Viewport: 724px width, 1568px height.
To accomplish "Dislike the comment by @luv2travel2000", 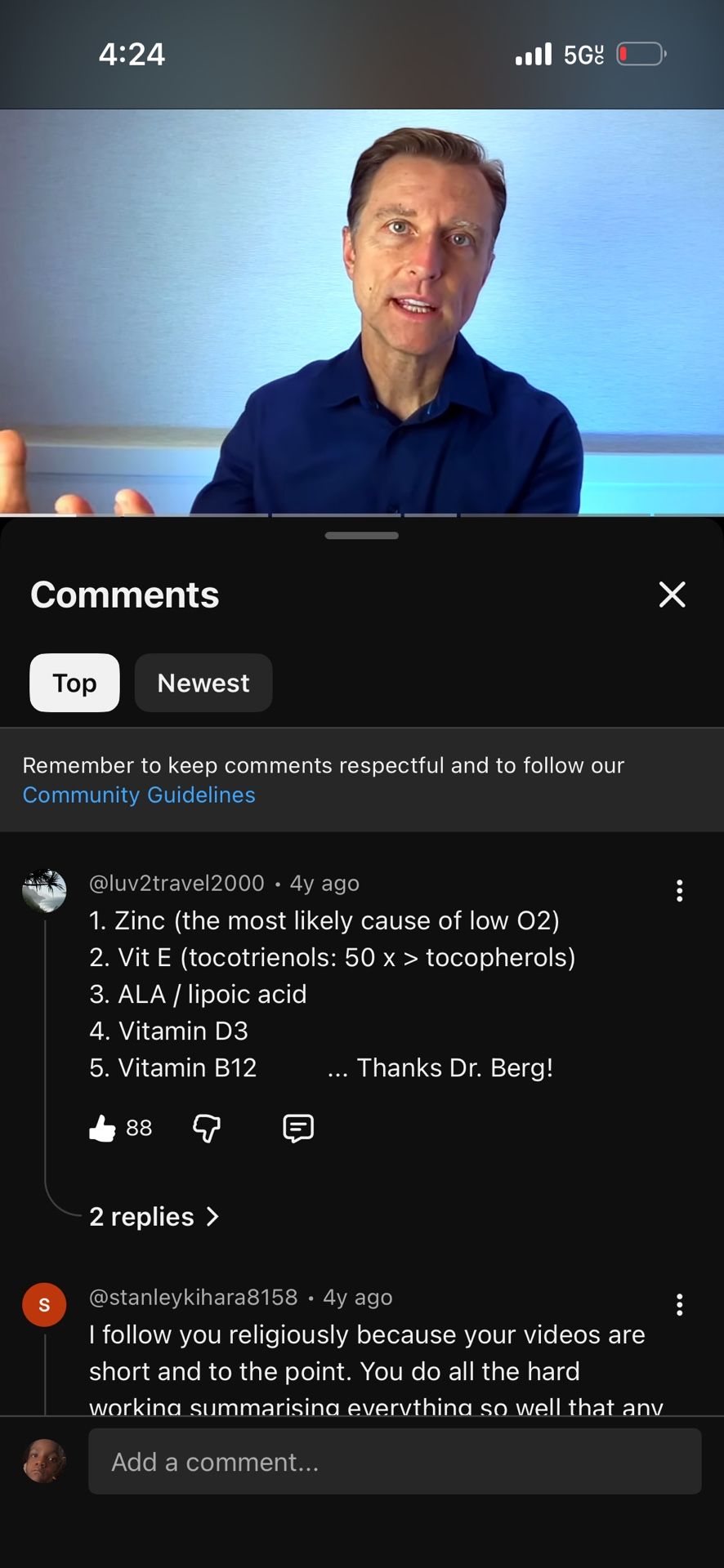I will click(207, 1128).
